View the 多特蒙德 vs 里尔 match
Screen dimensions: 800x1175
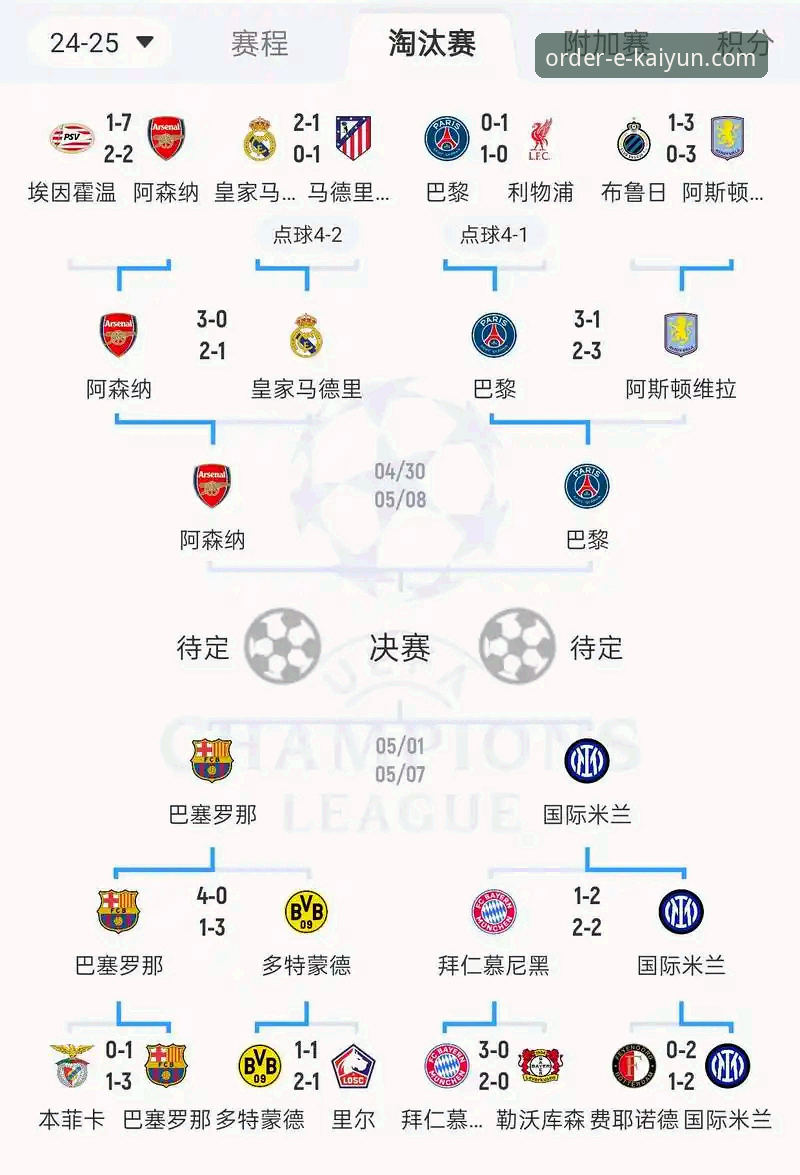click(x=306, y=1066)
